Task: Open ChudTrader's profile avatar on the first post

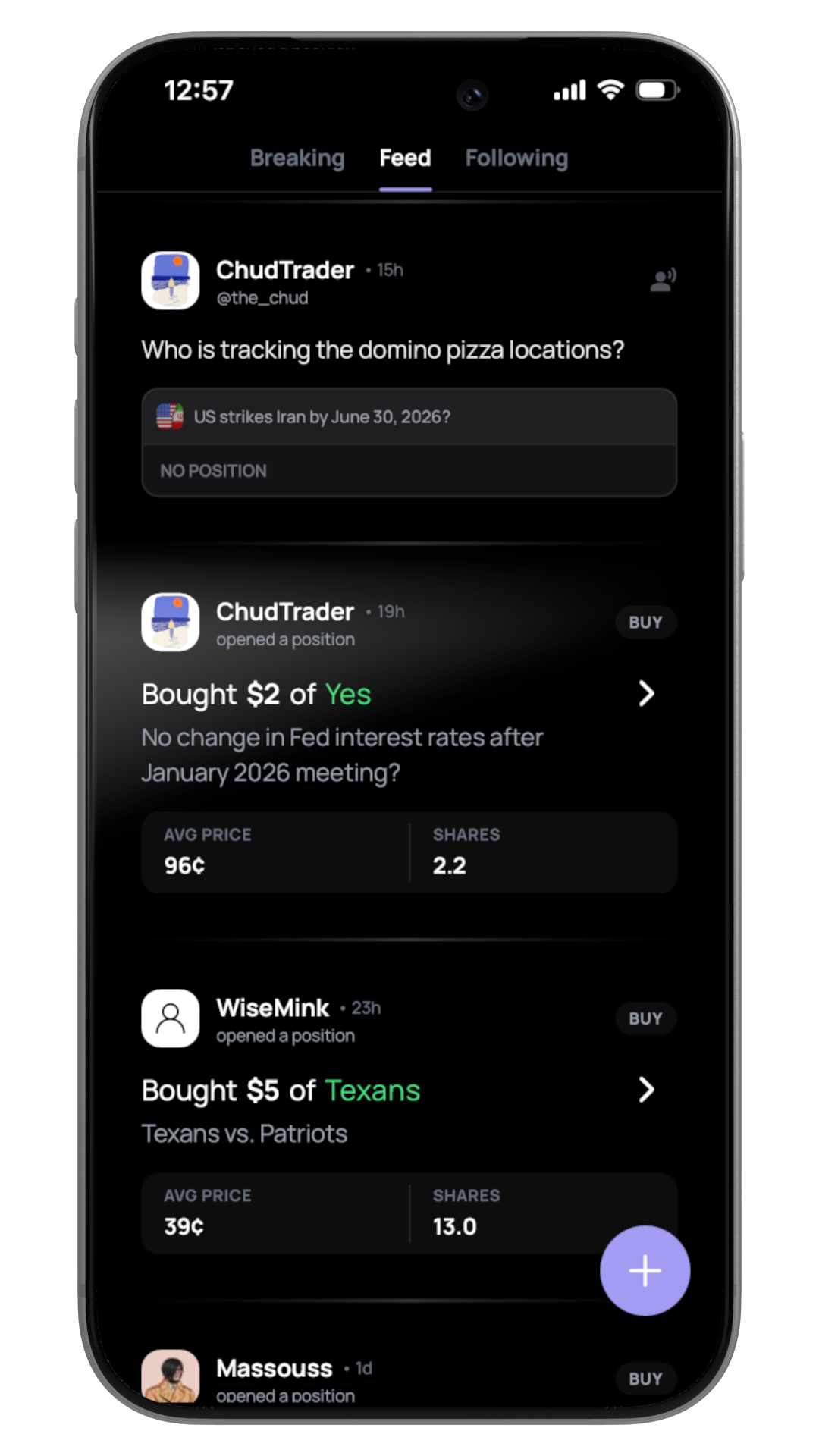Action: point(171,281)
